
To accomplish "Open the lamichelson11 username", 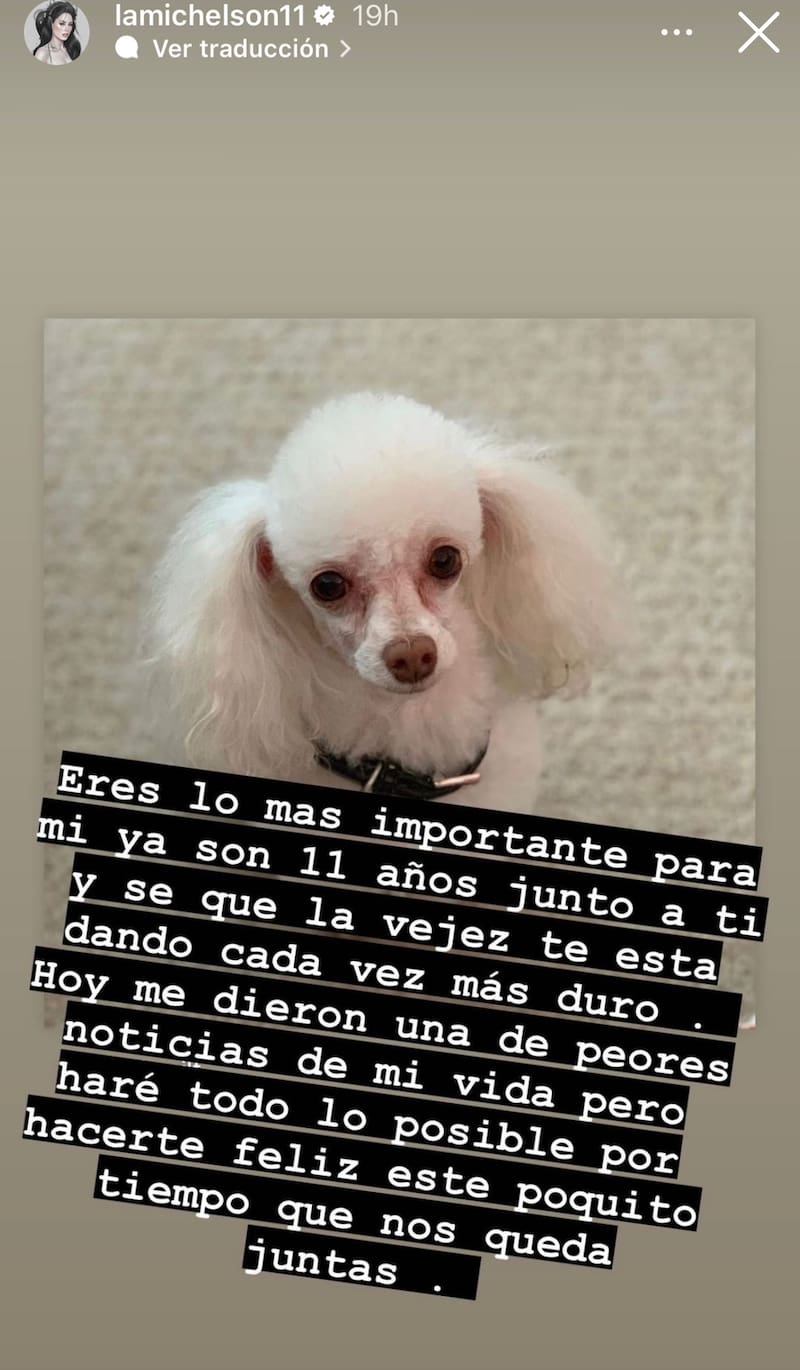I will point(209,15).
